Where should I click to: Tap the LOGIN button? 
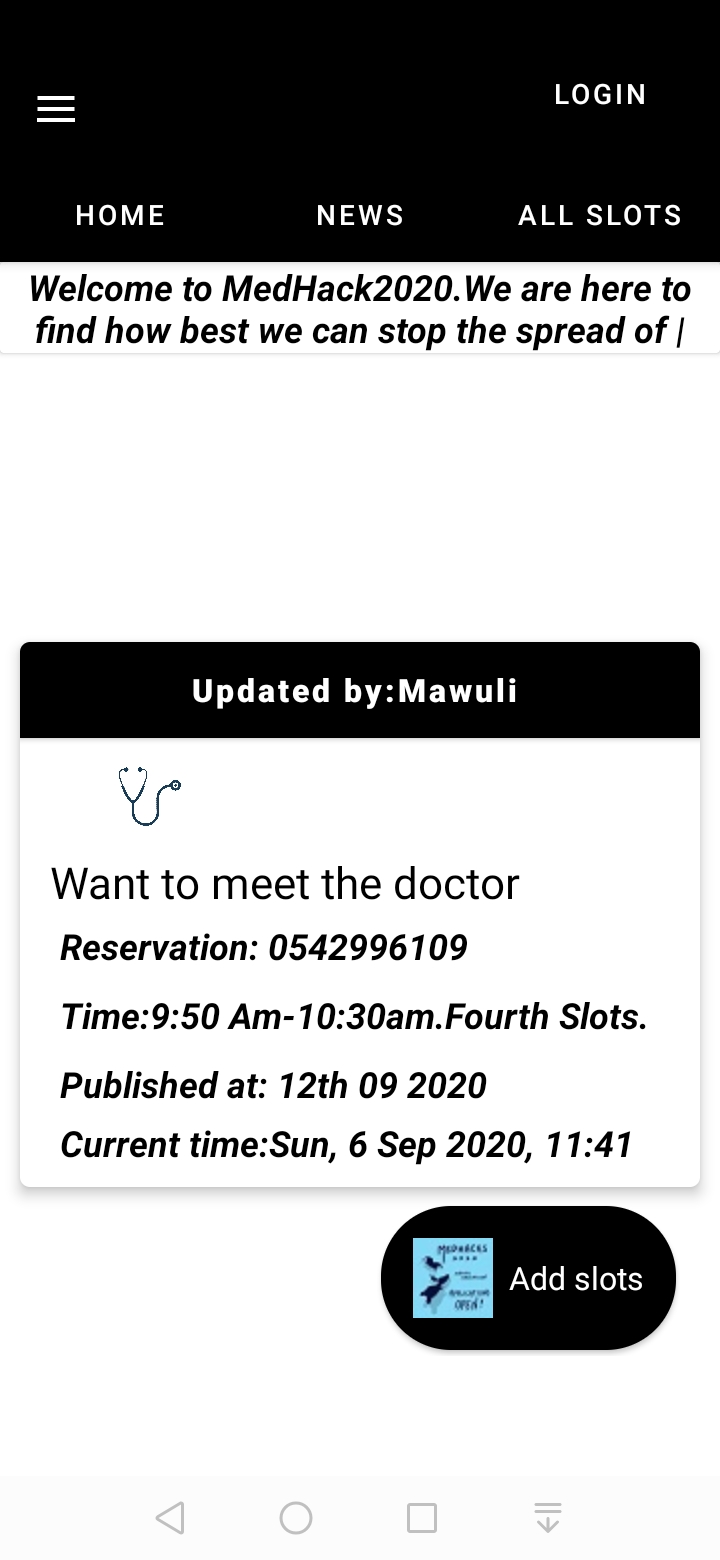(x=600, y=95)
